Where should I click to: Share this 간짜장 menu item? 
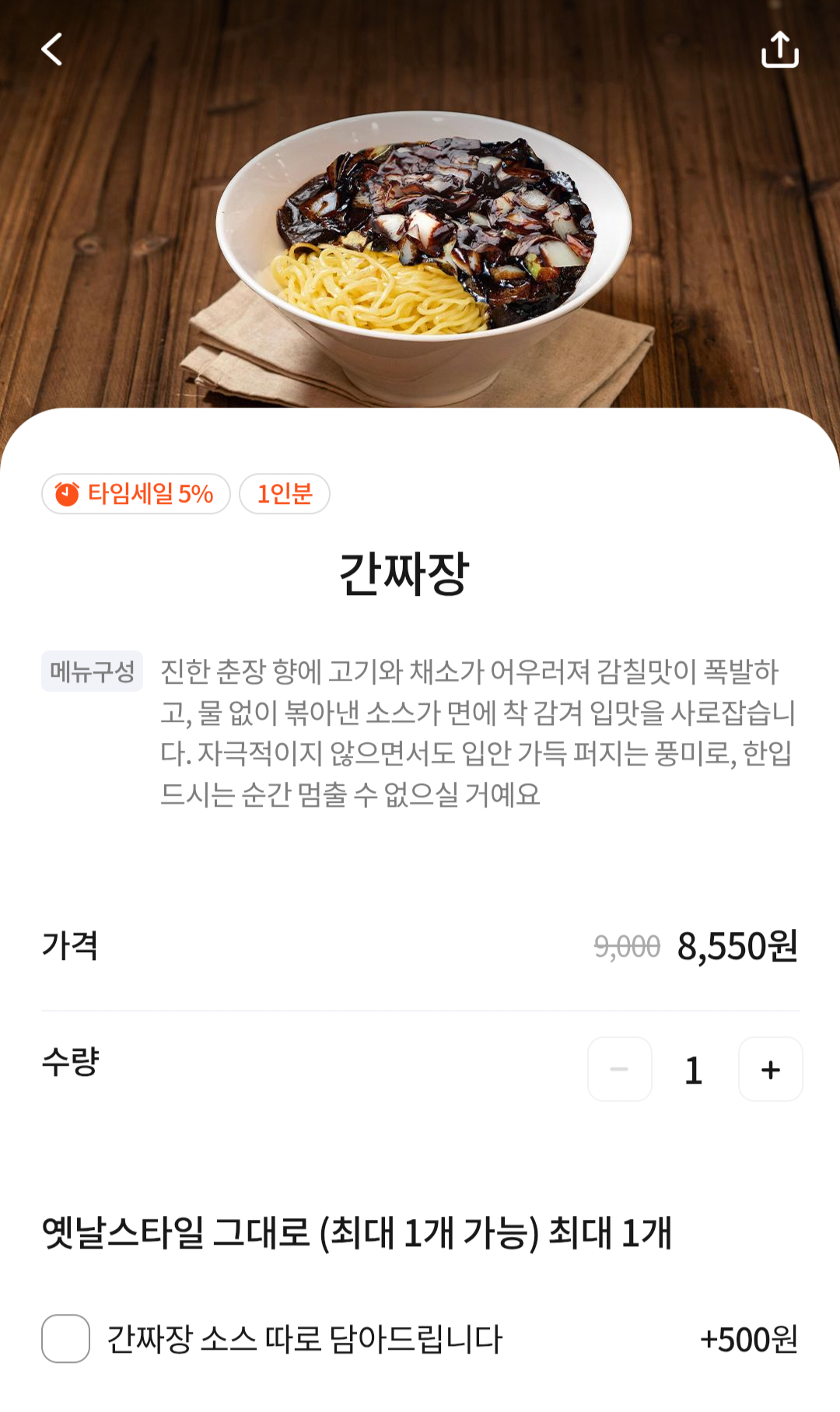coord(779,50)
